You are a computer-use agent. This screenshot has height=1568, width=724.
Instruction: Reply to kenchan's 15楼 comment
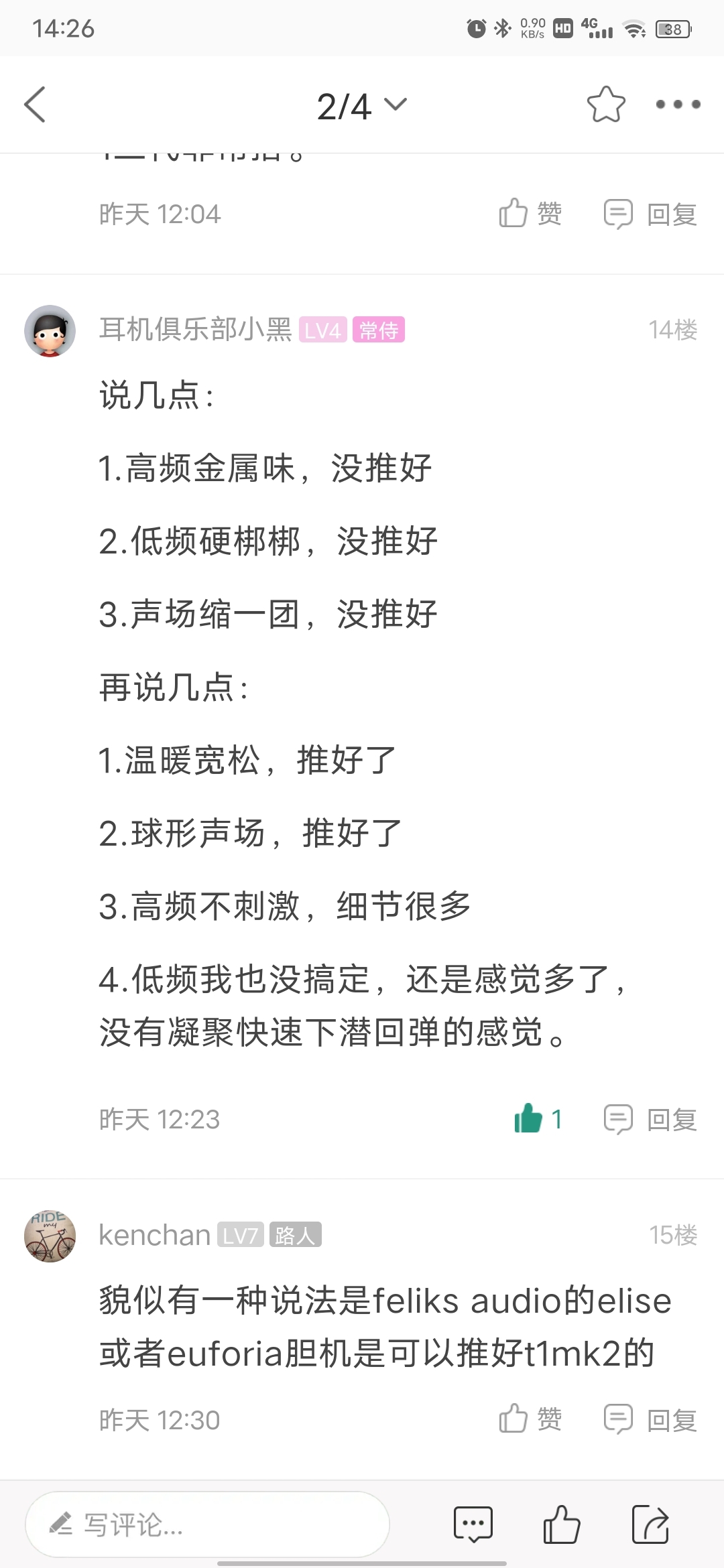pyautogui.click(x=650, y=1419)
